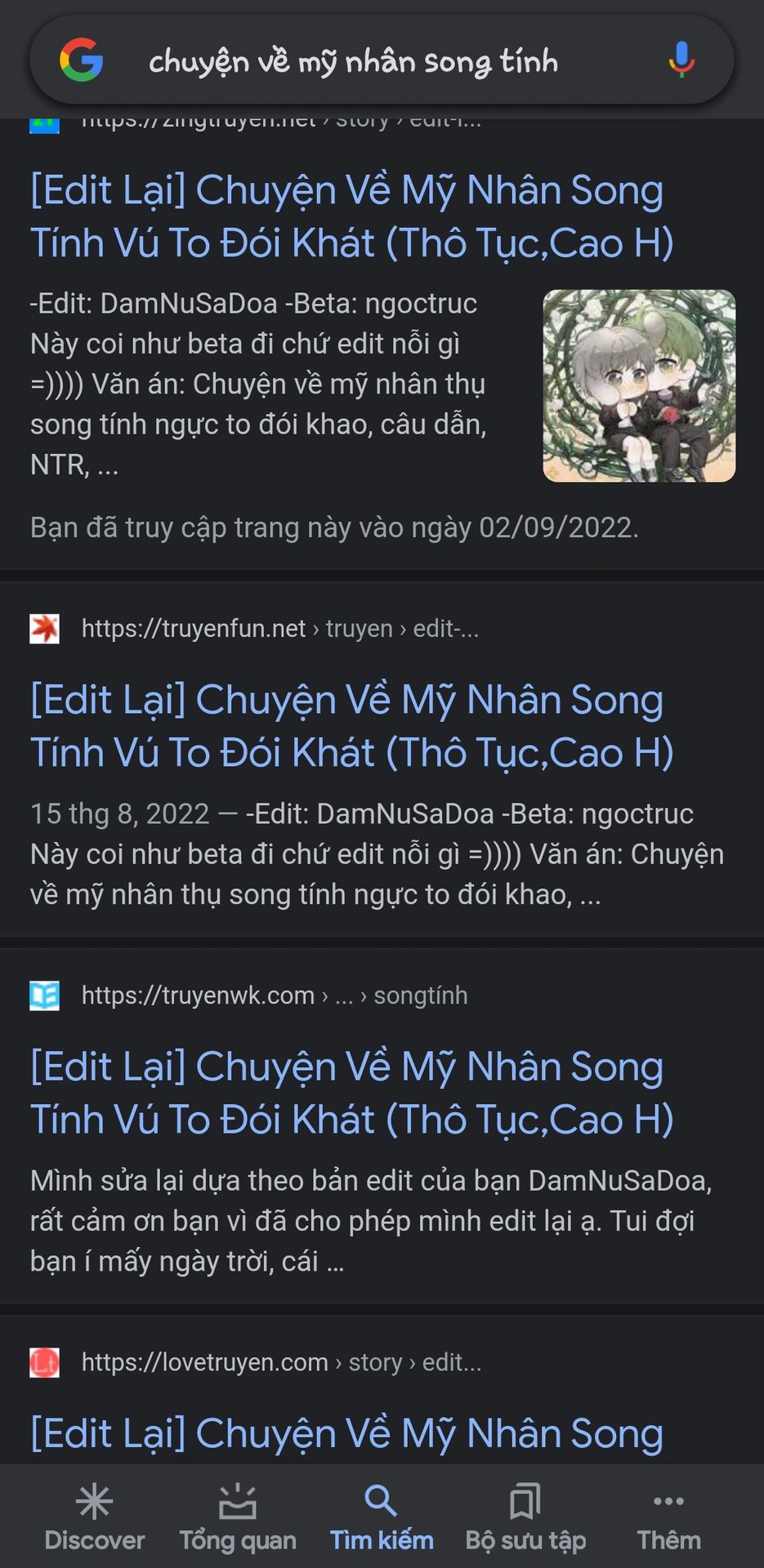Open the truyenwk.com result title

(352, 1093)
